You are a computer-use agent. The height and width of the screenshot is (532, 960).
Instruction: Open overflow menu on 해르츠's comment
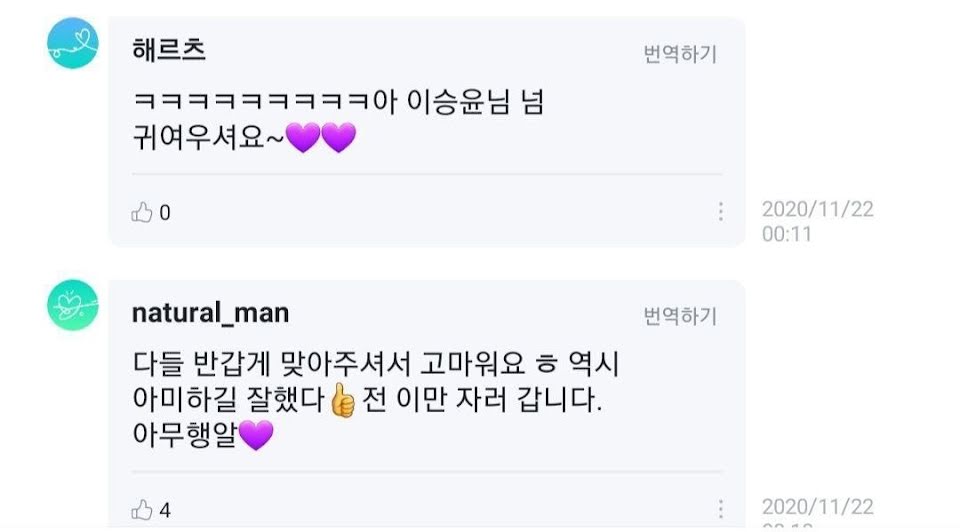(721, 211)
